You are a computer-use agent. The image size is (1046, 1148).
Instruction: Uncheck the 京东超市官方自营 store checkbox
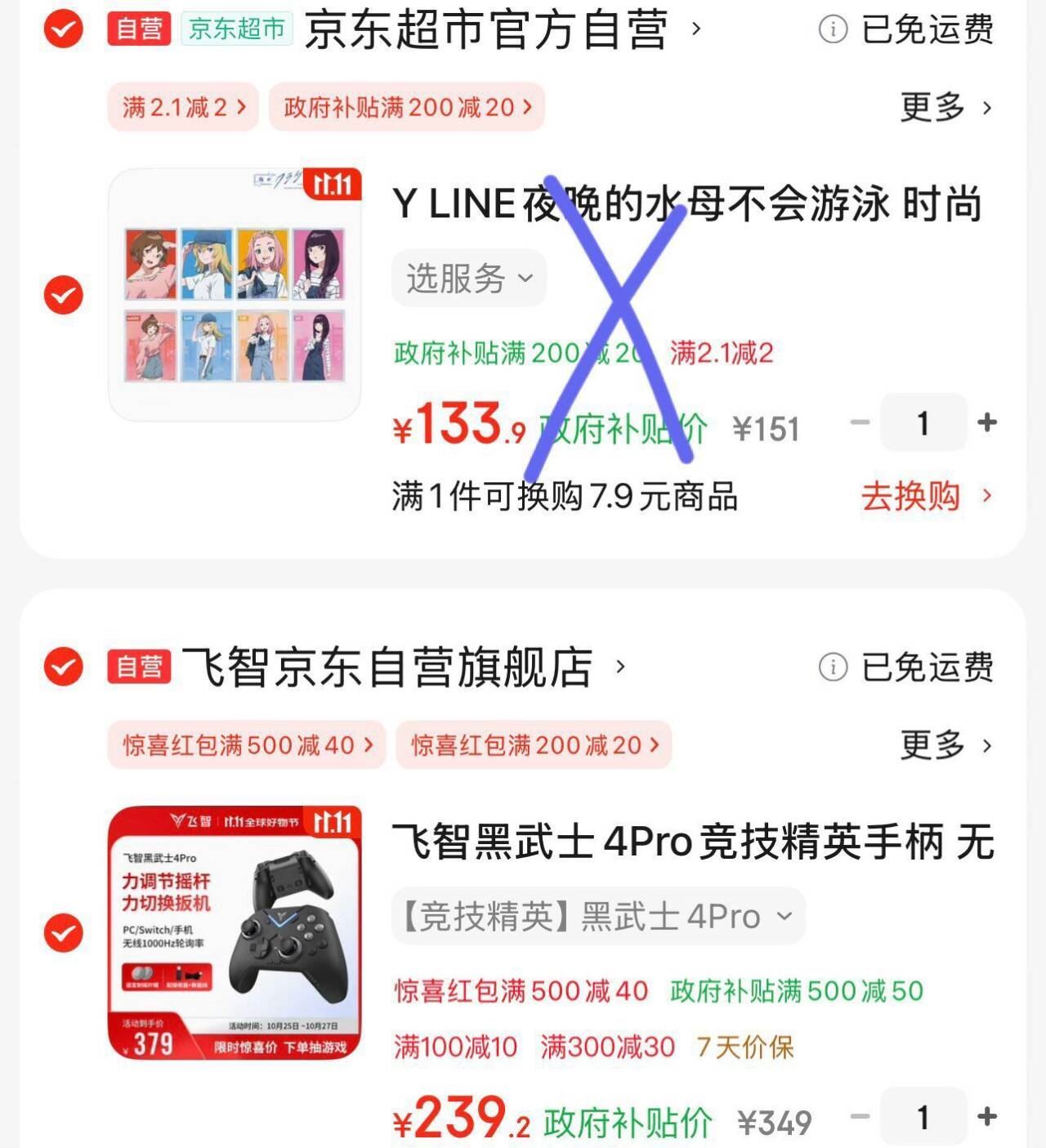[x=63, y=29]
